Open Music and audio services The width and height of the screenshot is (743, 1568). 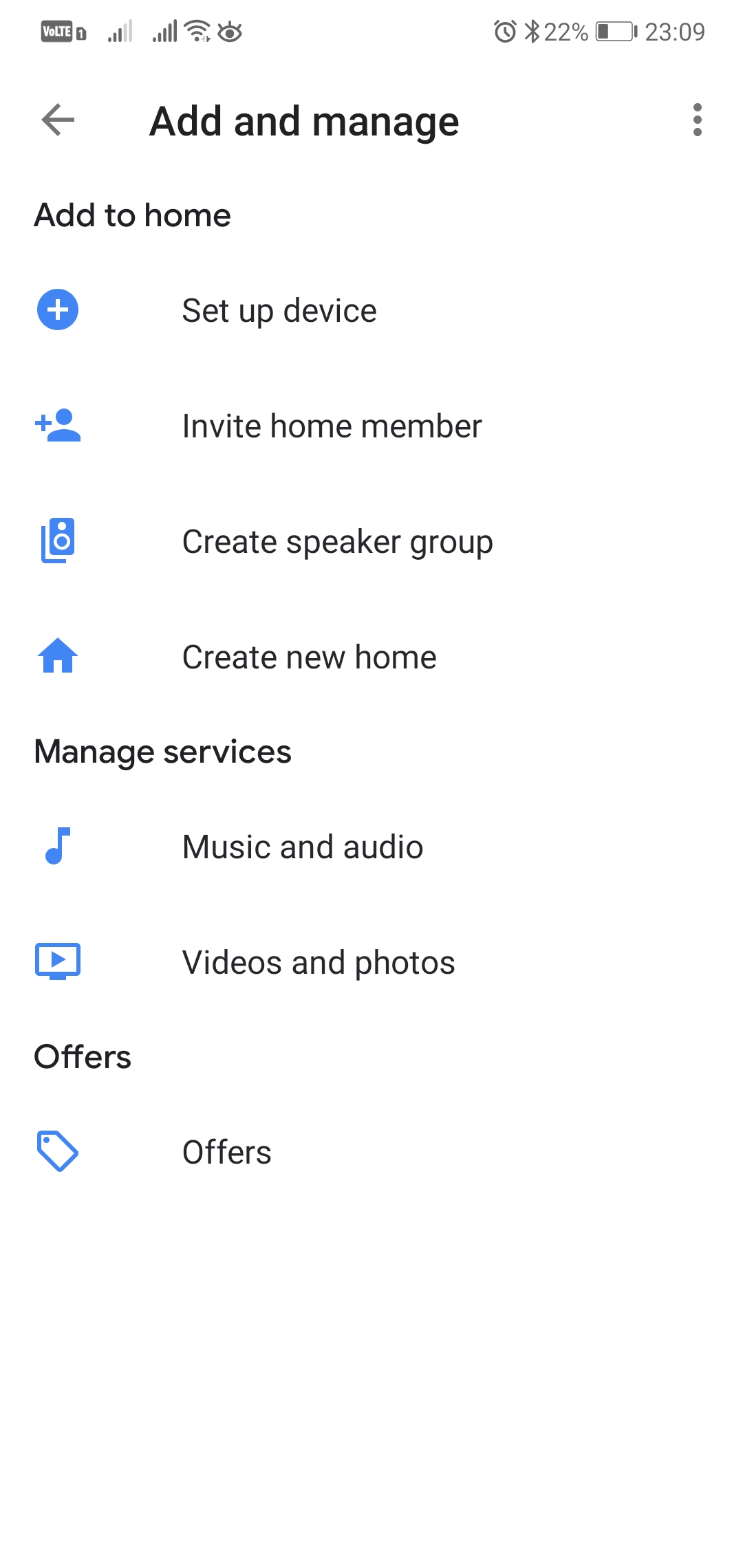(371, 847)
